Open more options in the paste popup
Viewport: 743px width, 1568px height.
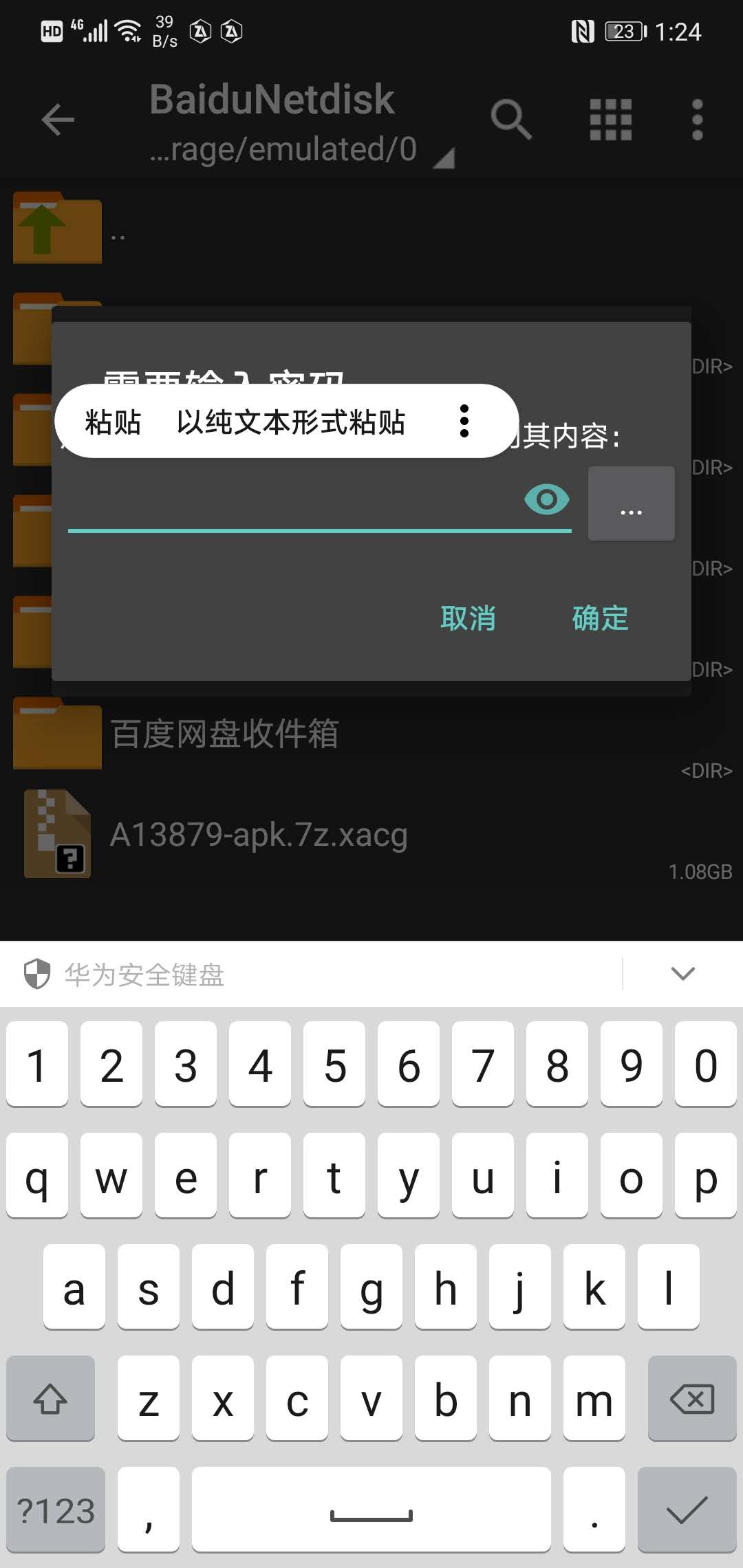point(464,421)
